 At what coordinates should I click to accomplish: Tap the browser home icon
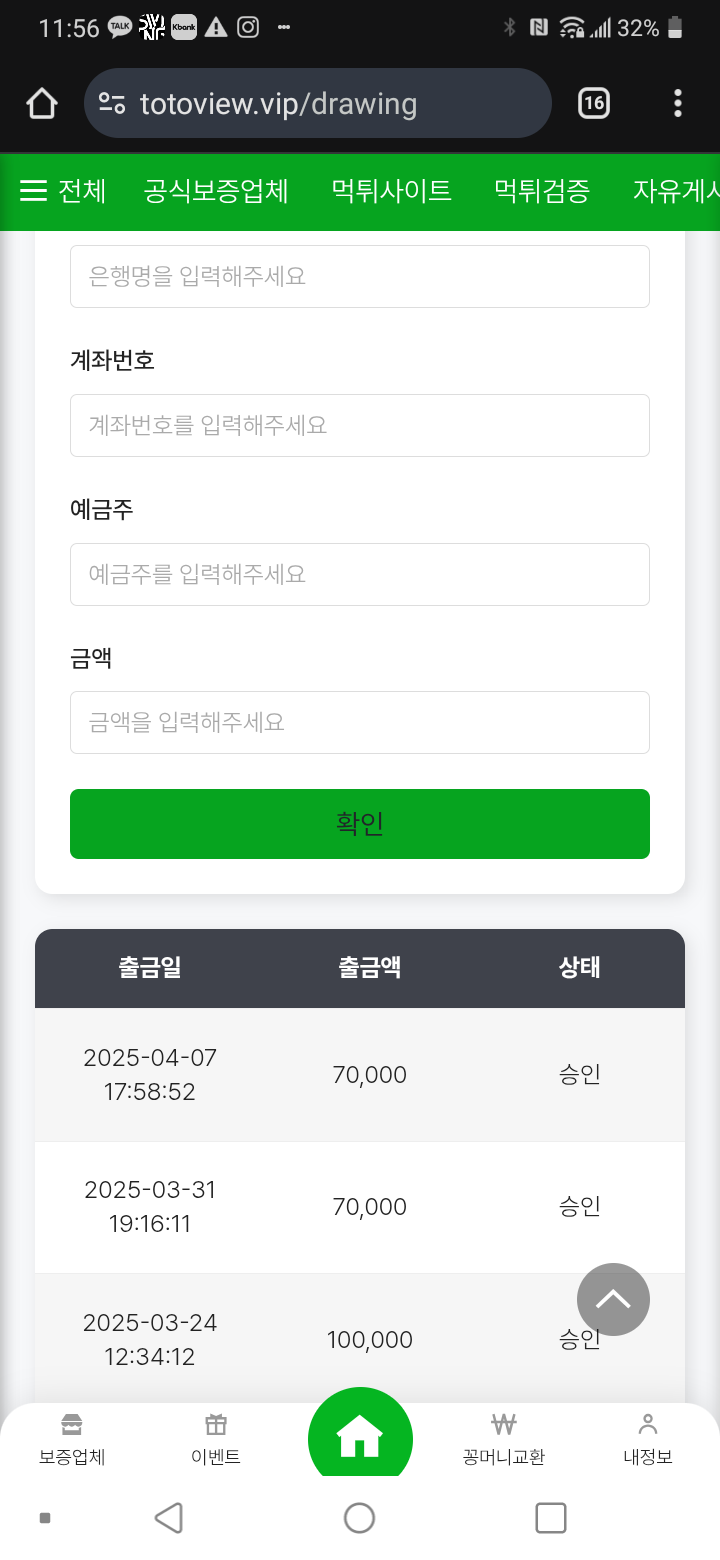click(x=42, y=103)
